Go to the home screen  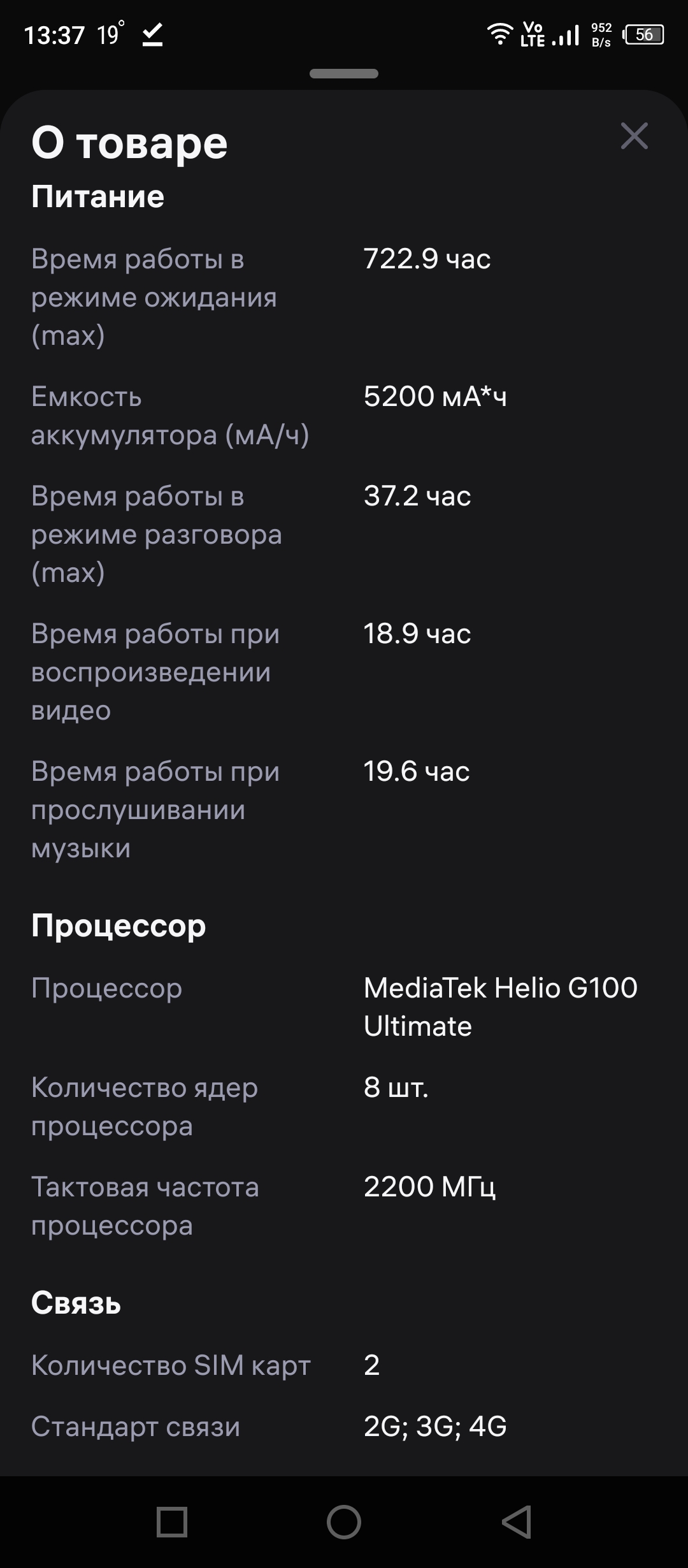(x=344, y=1522)
